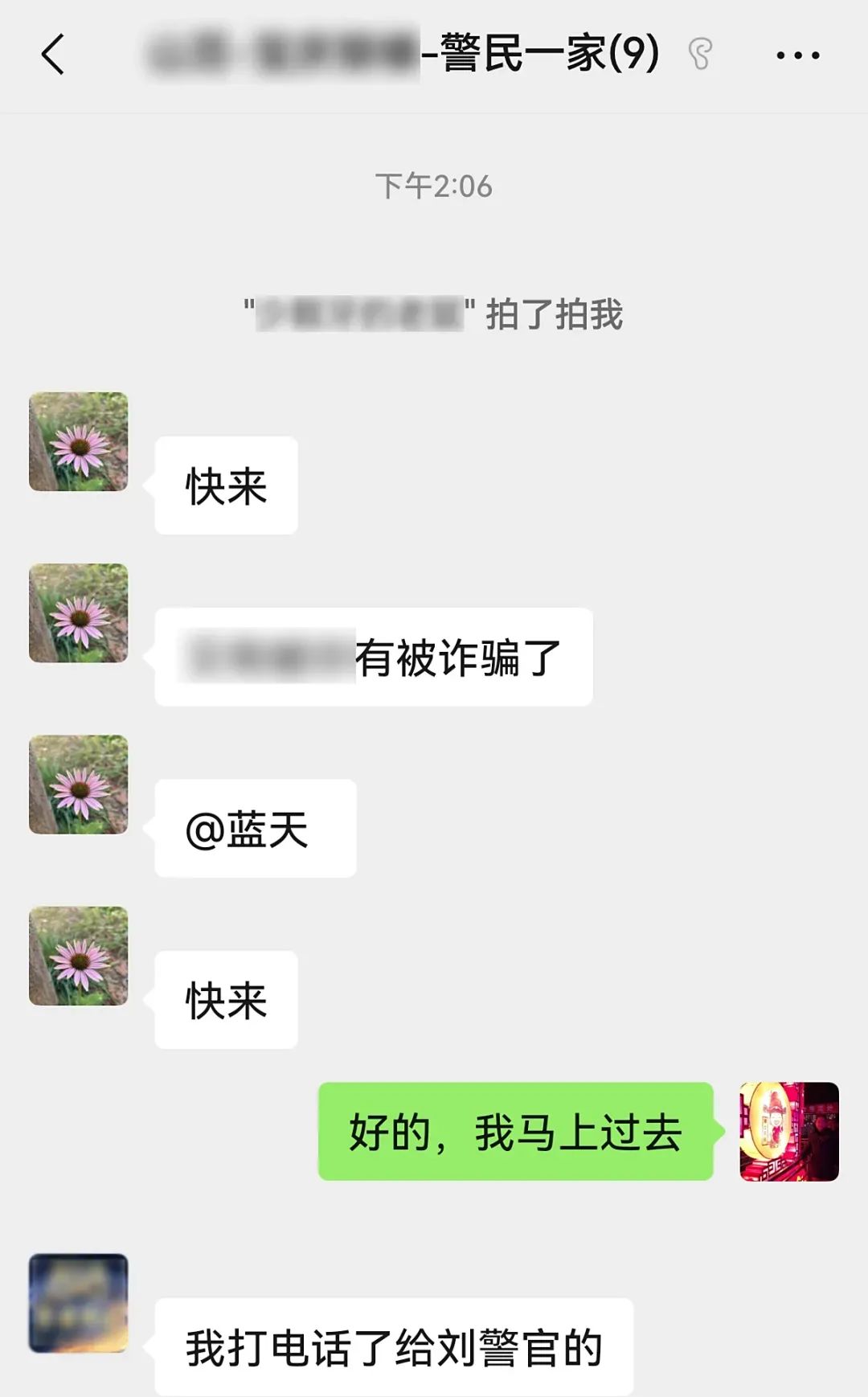Image resolution: width=868 pixels, height=1397 pixels.
Task: Open my avatar beside 好的，我马上过去
Action: pos(788,1132)
